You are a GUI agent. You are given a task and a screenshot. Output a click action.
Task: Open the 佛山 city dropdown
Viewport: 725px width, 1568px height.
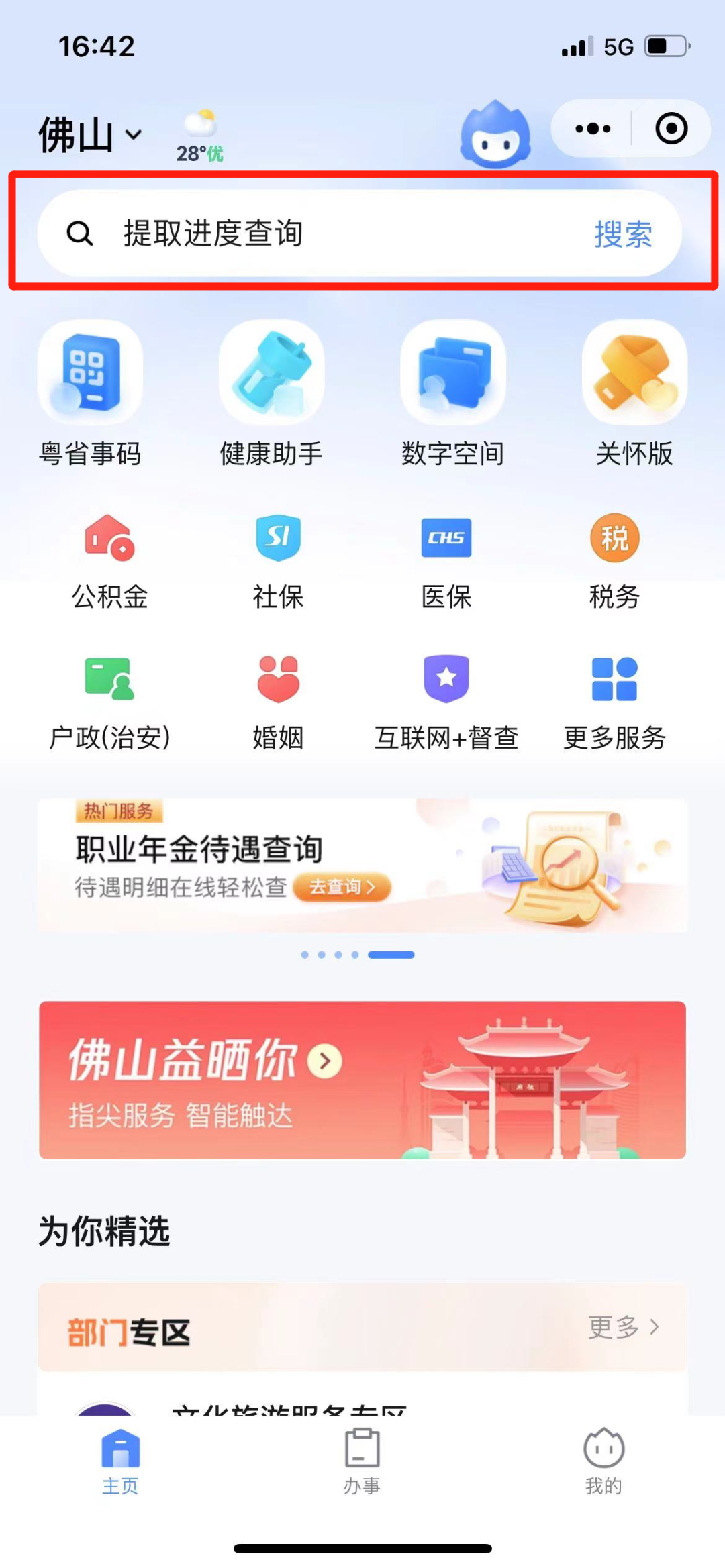click(90, 134)
